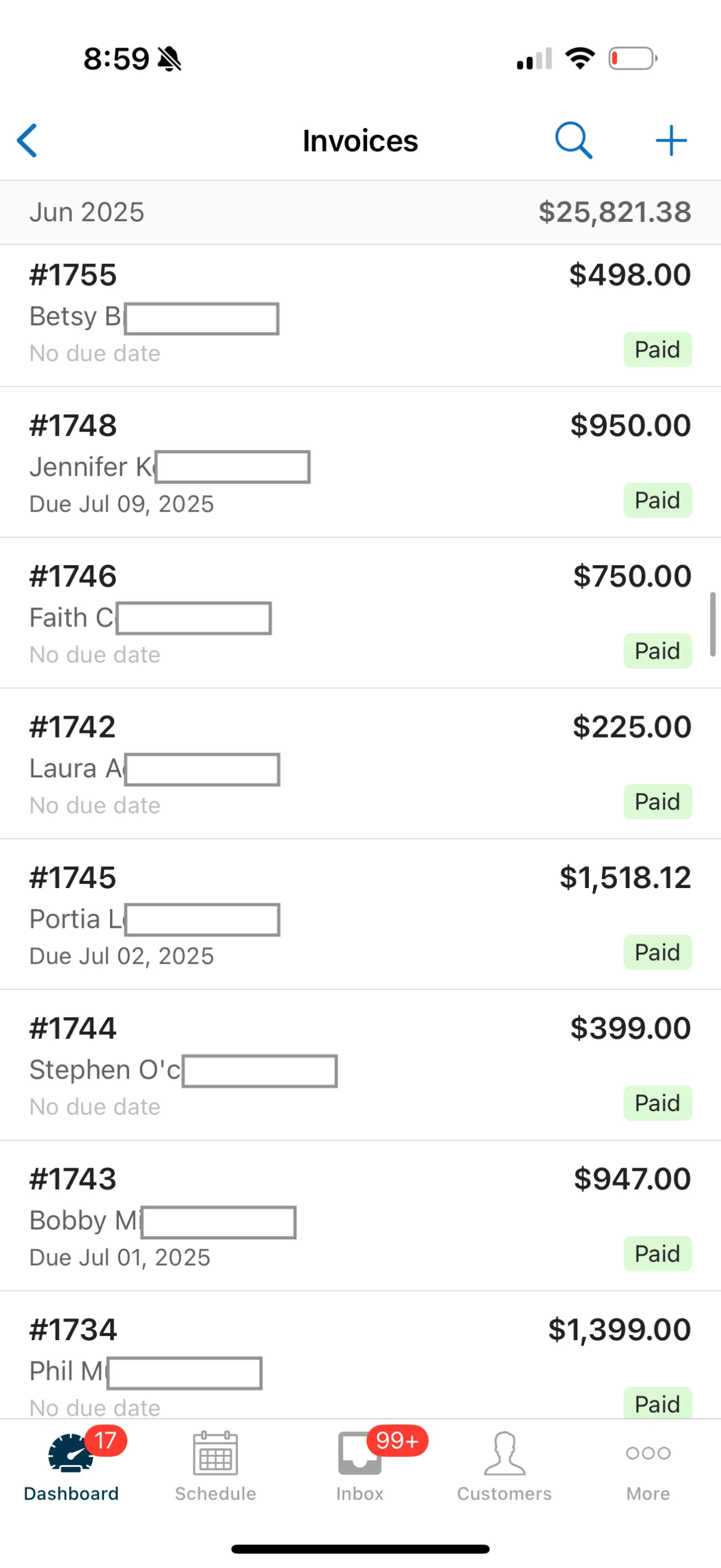
Task: Open invoice #1755 for Betsy
Action: coord(360,314)
